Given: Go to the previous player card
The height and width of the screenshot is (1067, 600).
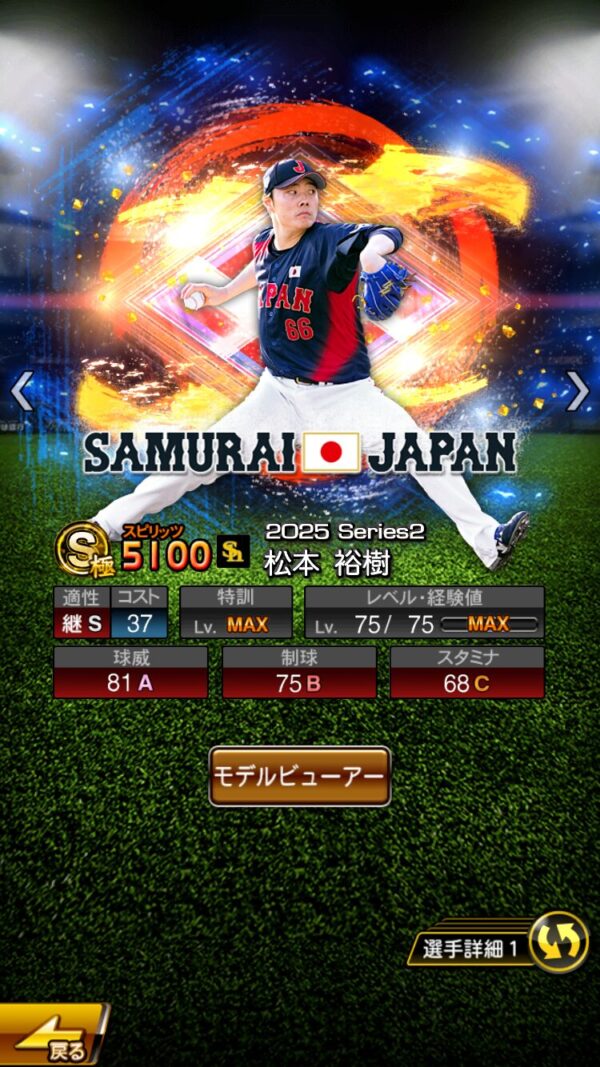Looking at the screenshot, I should [x=22, y=392].
